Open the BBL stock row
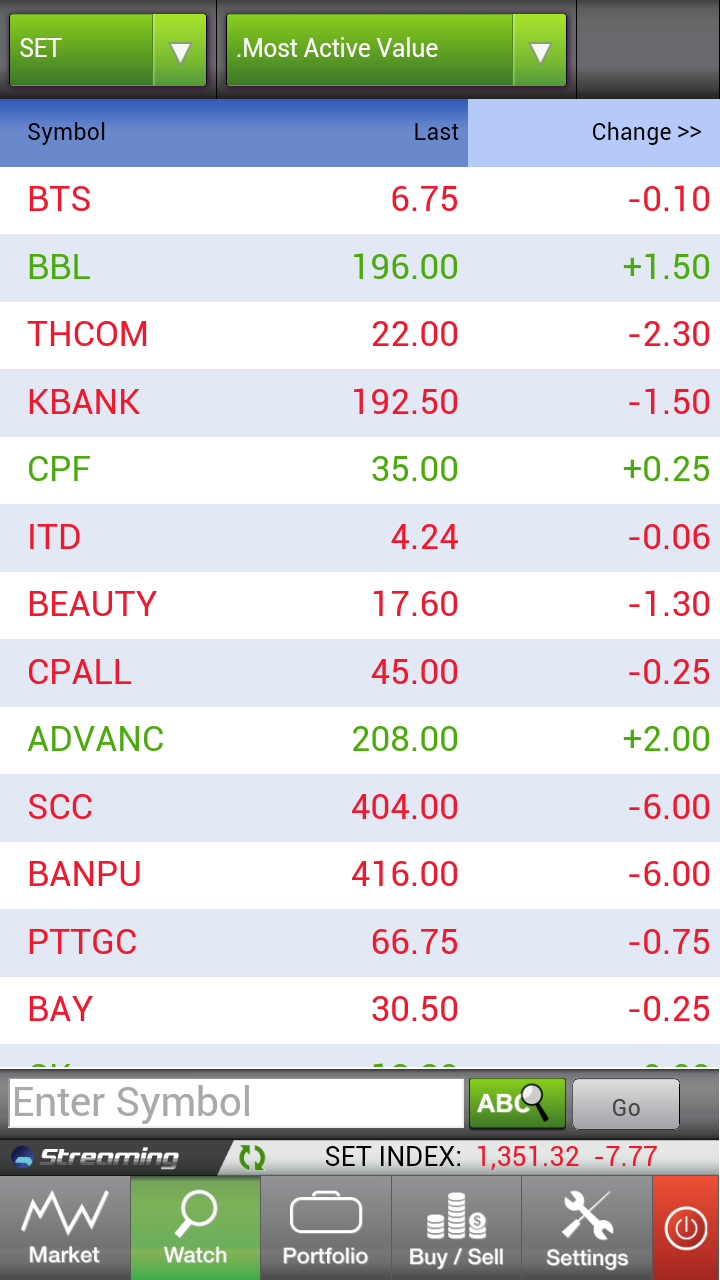 click(360, 268)
